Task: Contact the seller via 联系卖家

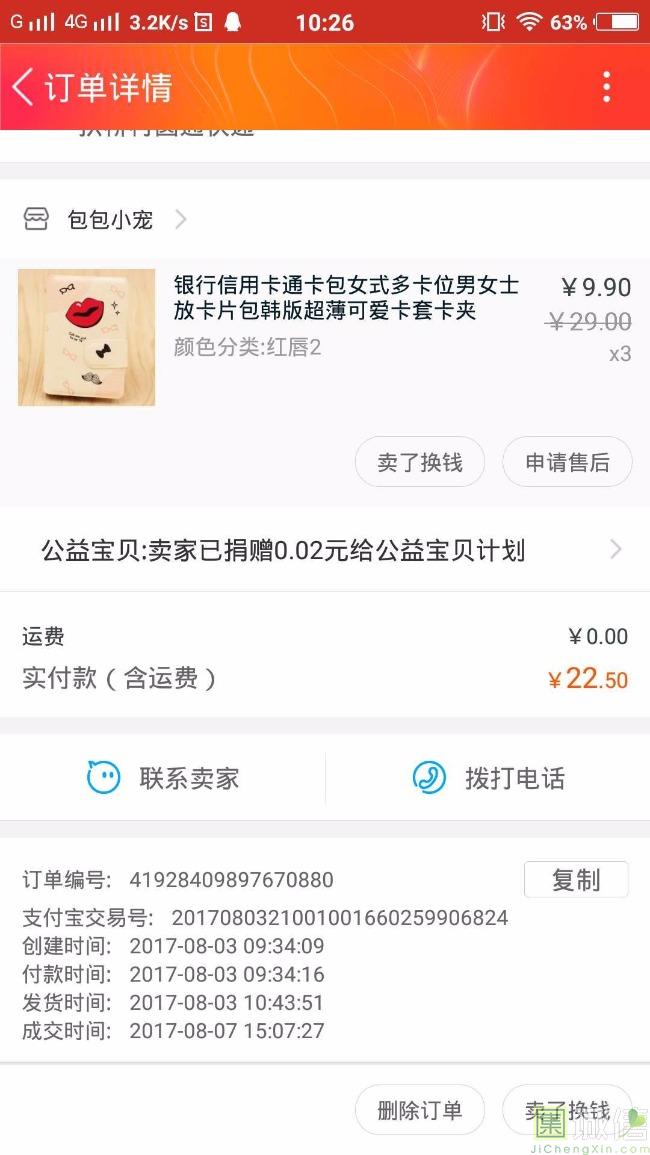Action: 165,778
